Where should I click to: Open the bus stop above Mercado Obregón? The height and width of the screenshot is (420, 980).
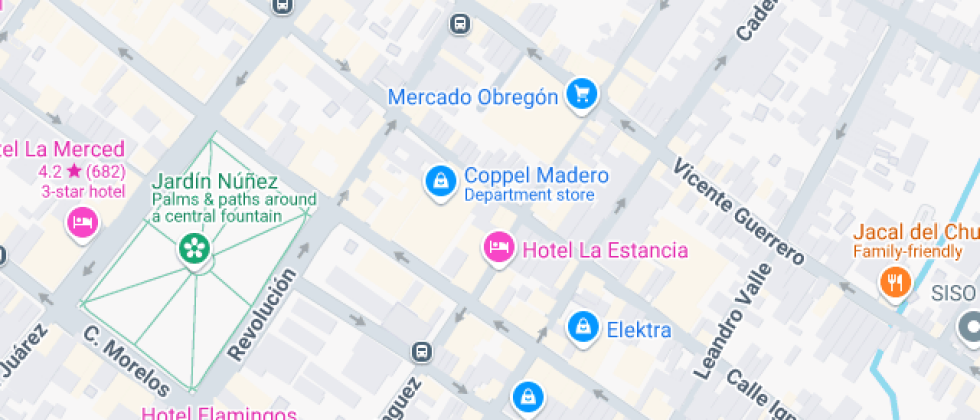point(459,24)
